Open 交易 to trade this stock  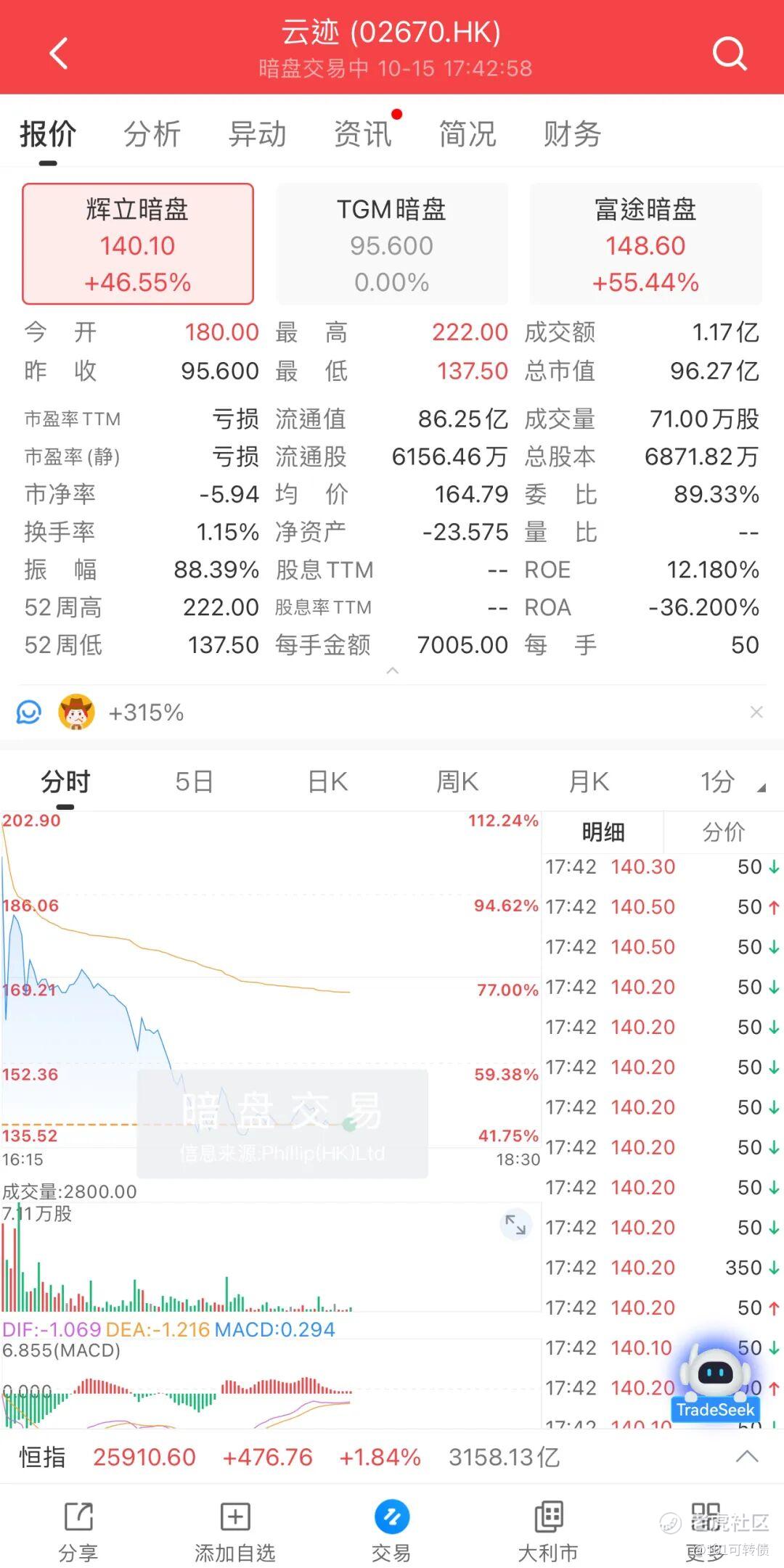[x=391, y=1531]
